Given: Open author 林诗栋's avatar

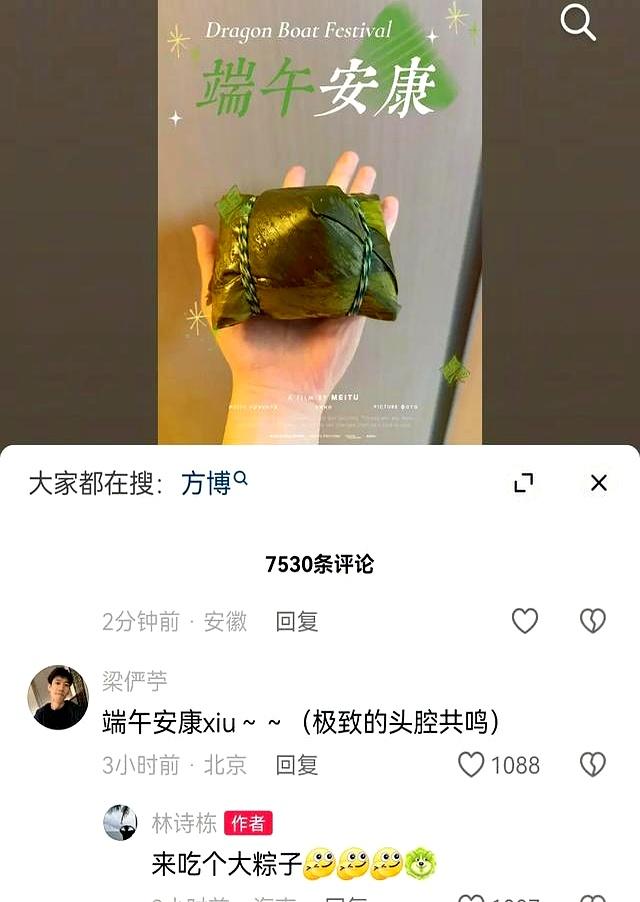Looking at the screenshot, I should [x=121, y=822].
